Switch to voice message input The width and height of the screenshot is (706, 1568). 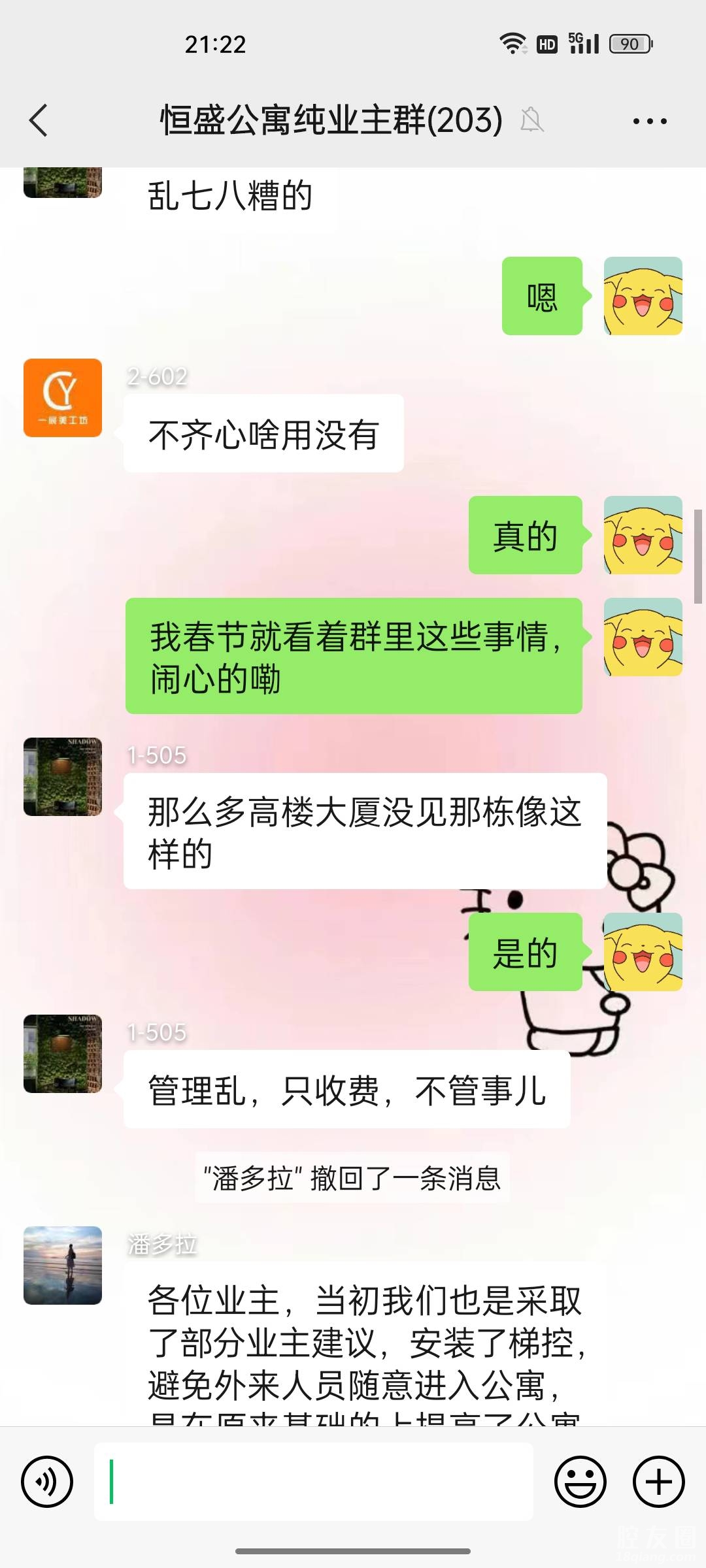coord(47,1482)
